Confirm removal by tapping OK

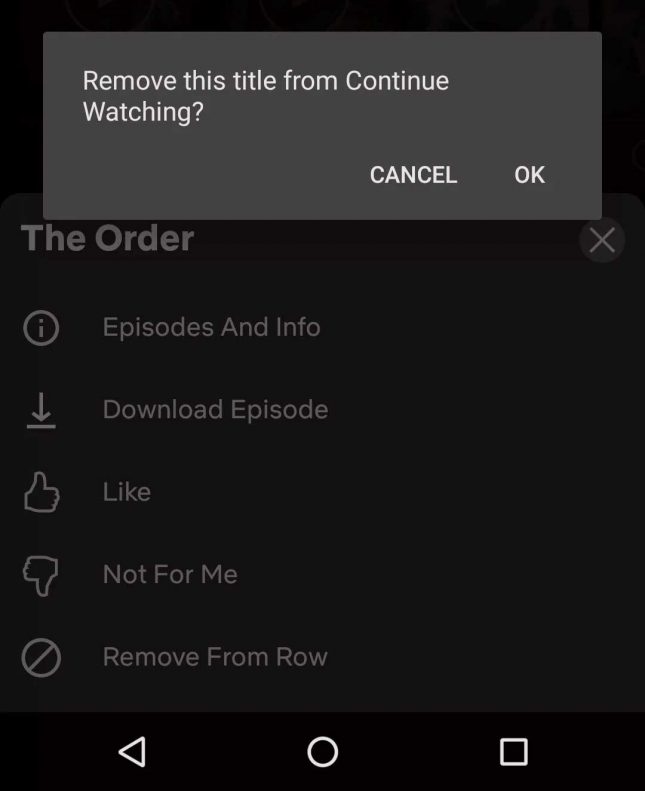[529, 174]
